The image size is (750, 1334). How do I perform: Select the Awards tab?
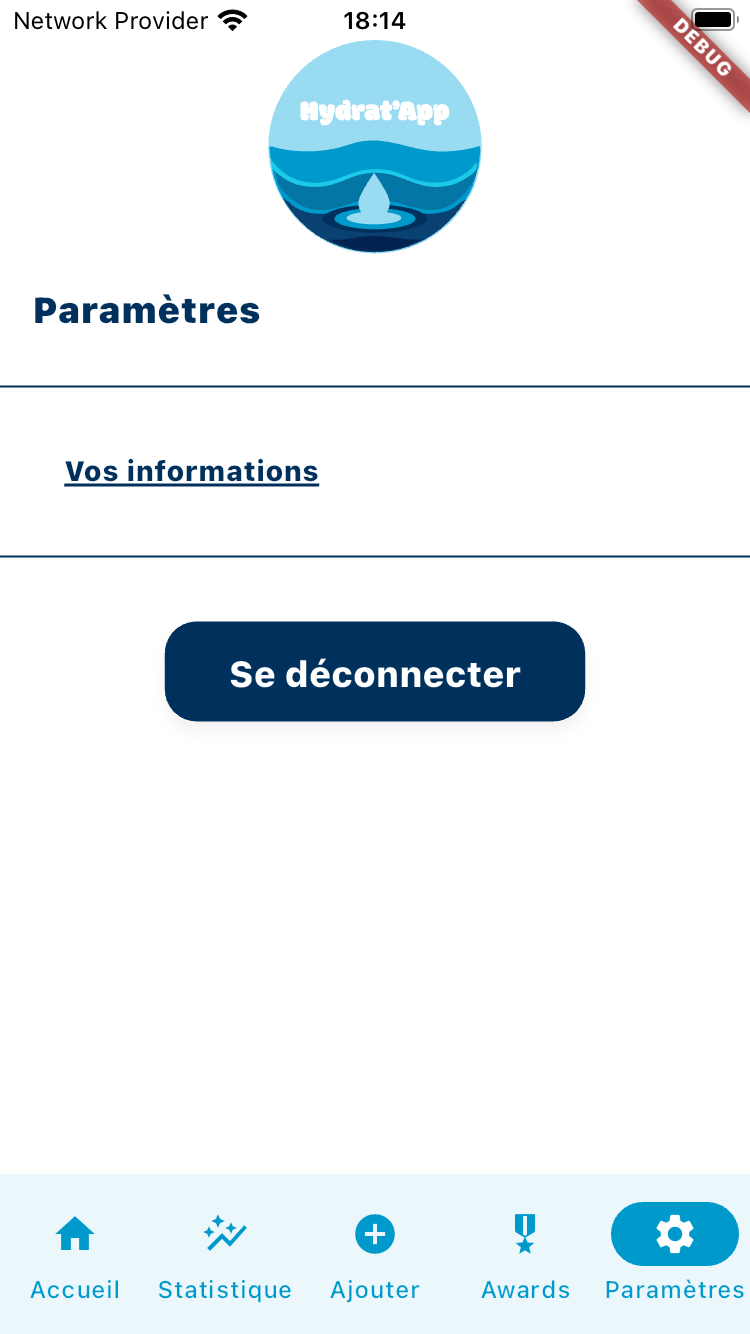[525, 1254]
